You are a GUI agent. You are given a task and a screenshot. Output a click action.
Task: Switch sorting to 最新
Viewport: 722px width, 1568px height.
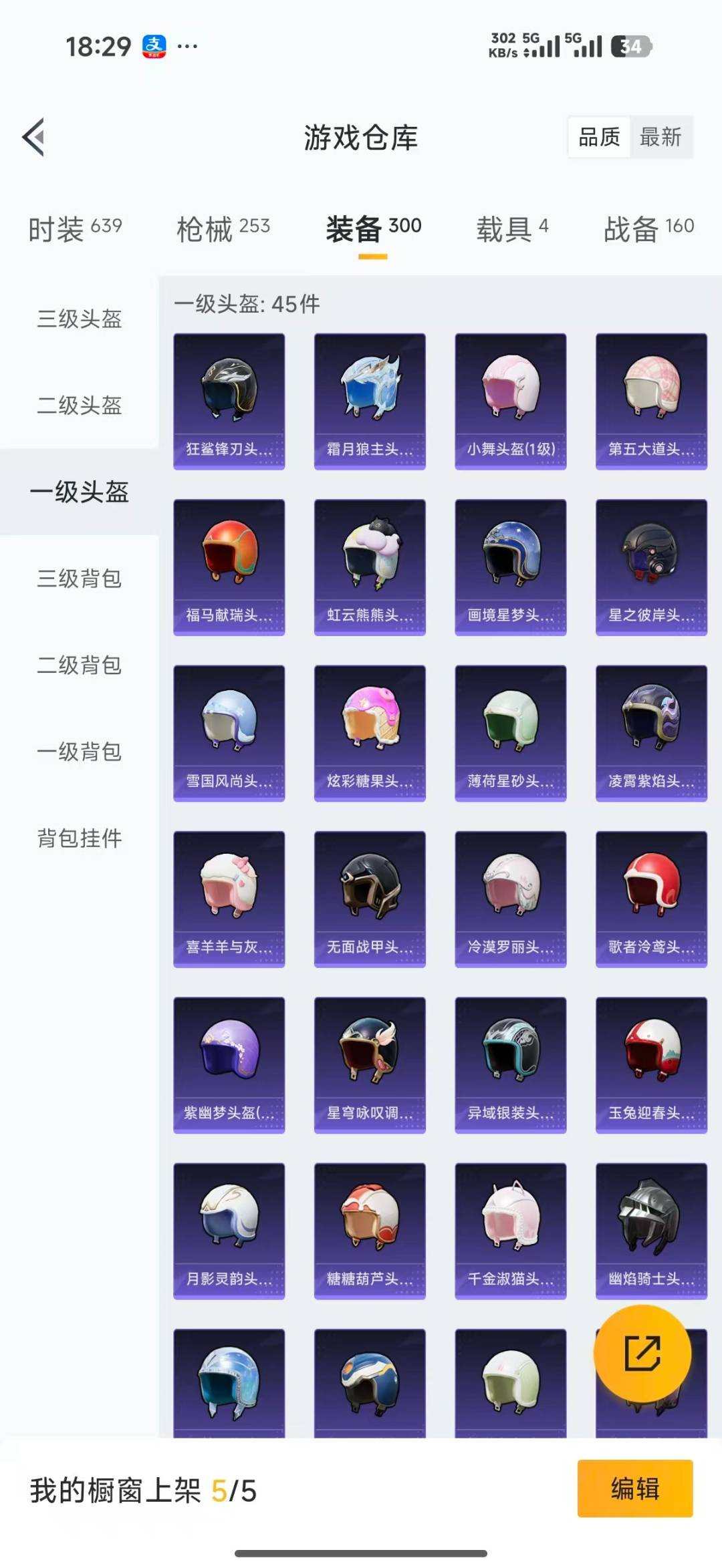(x=661, y=138)
